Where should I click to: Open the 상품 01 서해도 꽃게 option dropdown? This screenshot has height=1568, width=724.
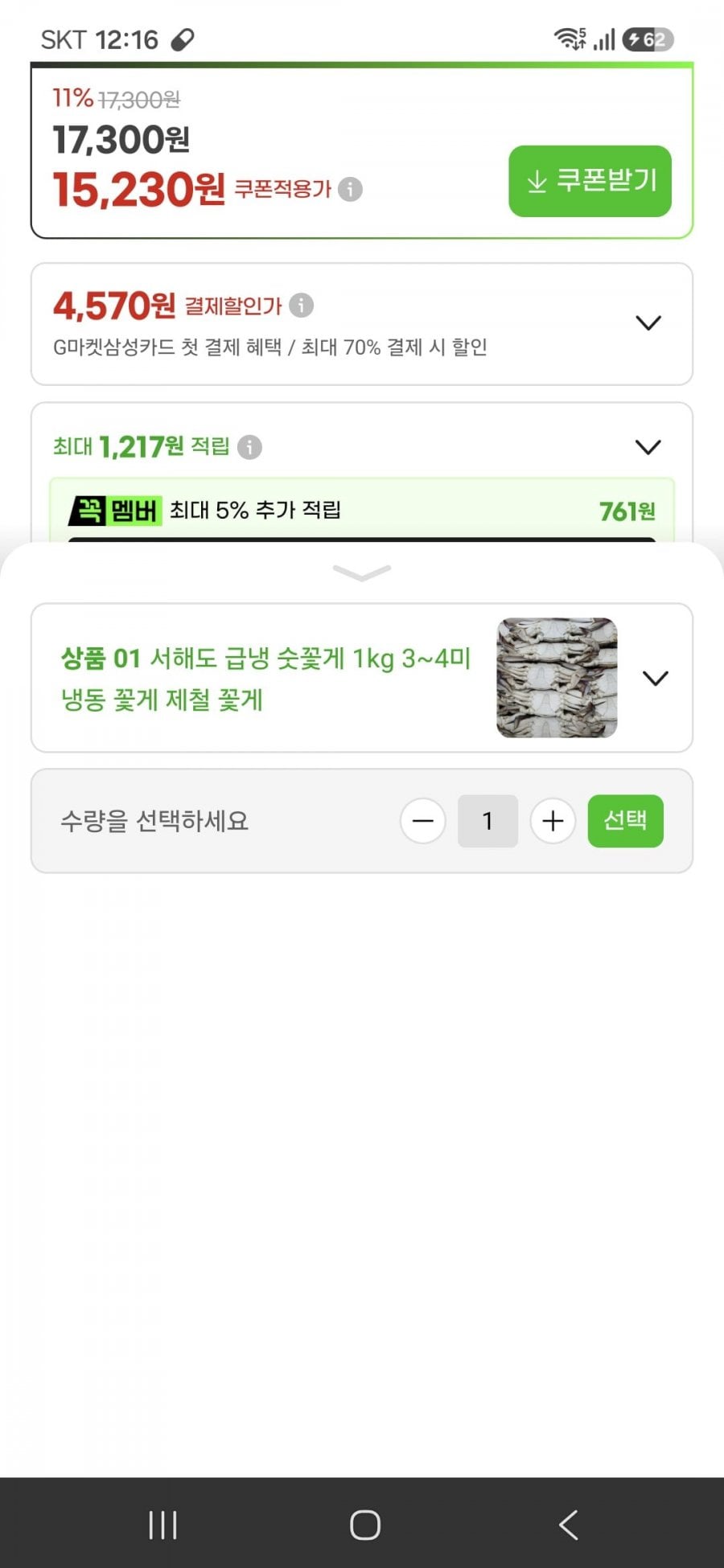click(x=362, y=678)
